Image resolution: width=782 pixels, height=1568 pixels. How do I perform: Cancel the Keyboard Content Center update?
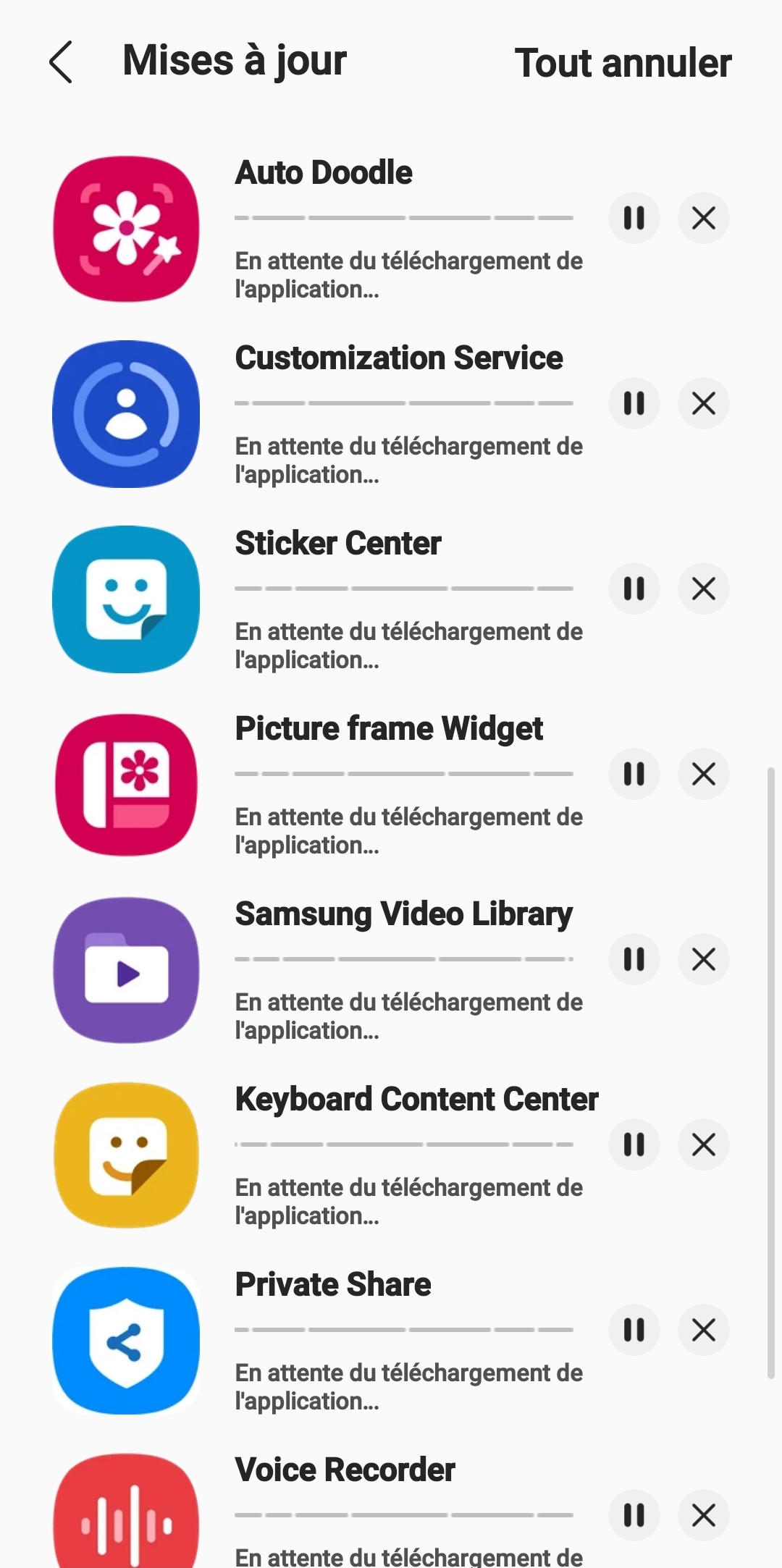tap(703, 1145)
